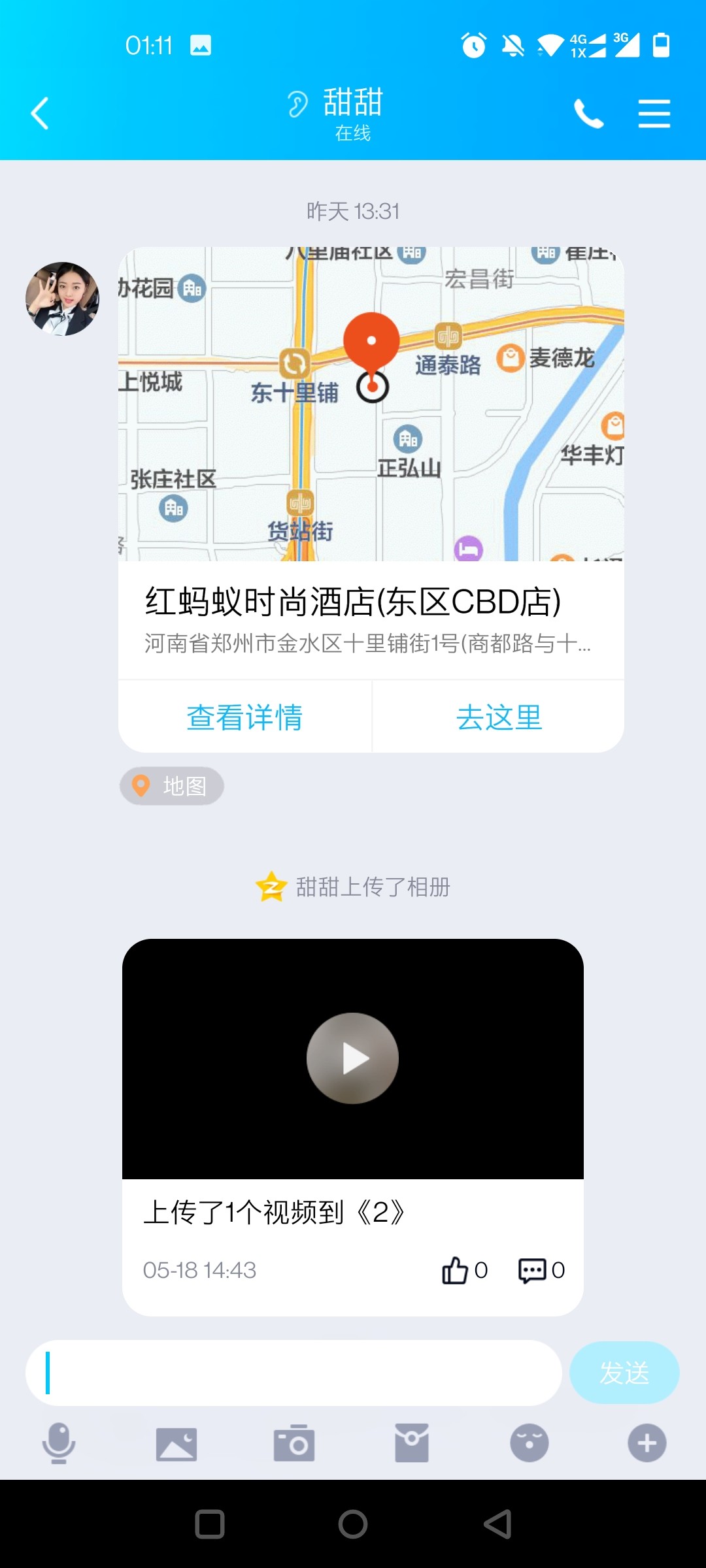Tap 查看详情 on the hotel location card
The image size is (706, 1568).
click(244, 717)
